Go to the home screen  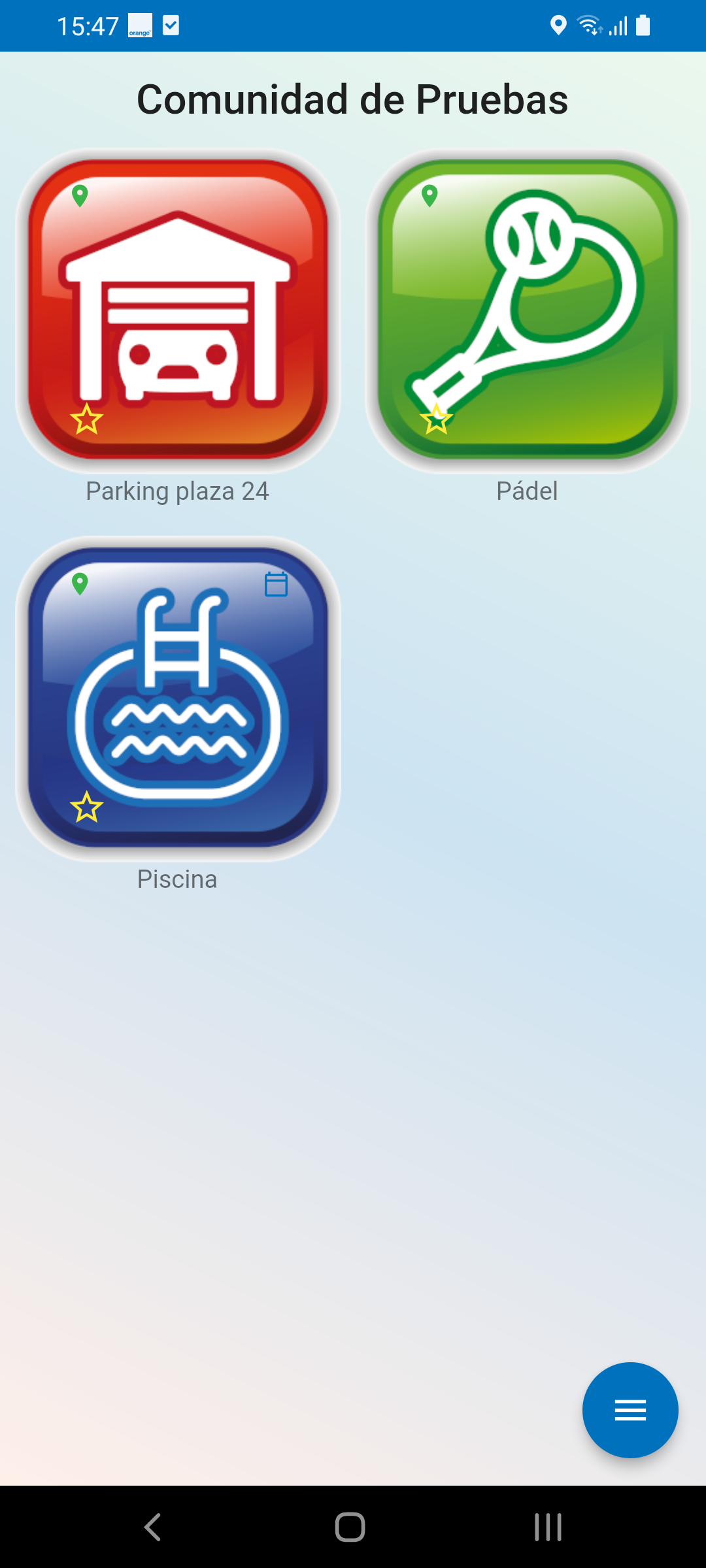350,1527
